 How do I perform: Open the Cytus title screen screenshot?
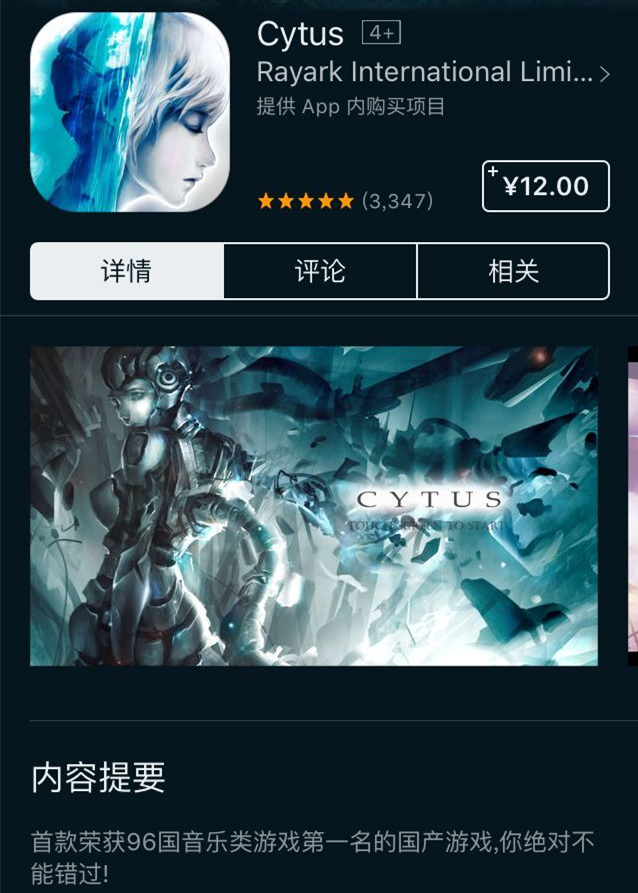[x=314, y=506]
